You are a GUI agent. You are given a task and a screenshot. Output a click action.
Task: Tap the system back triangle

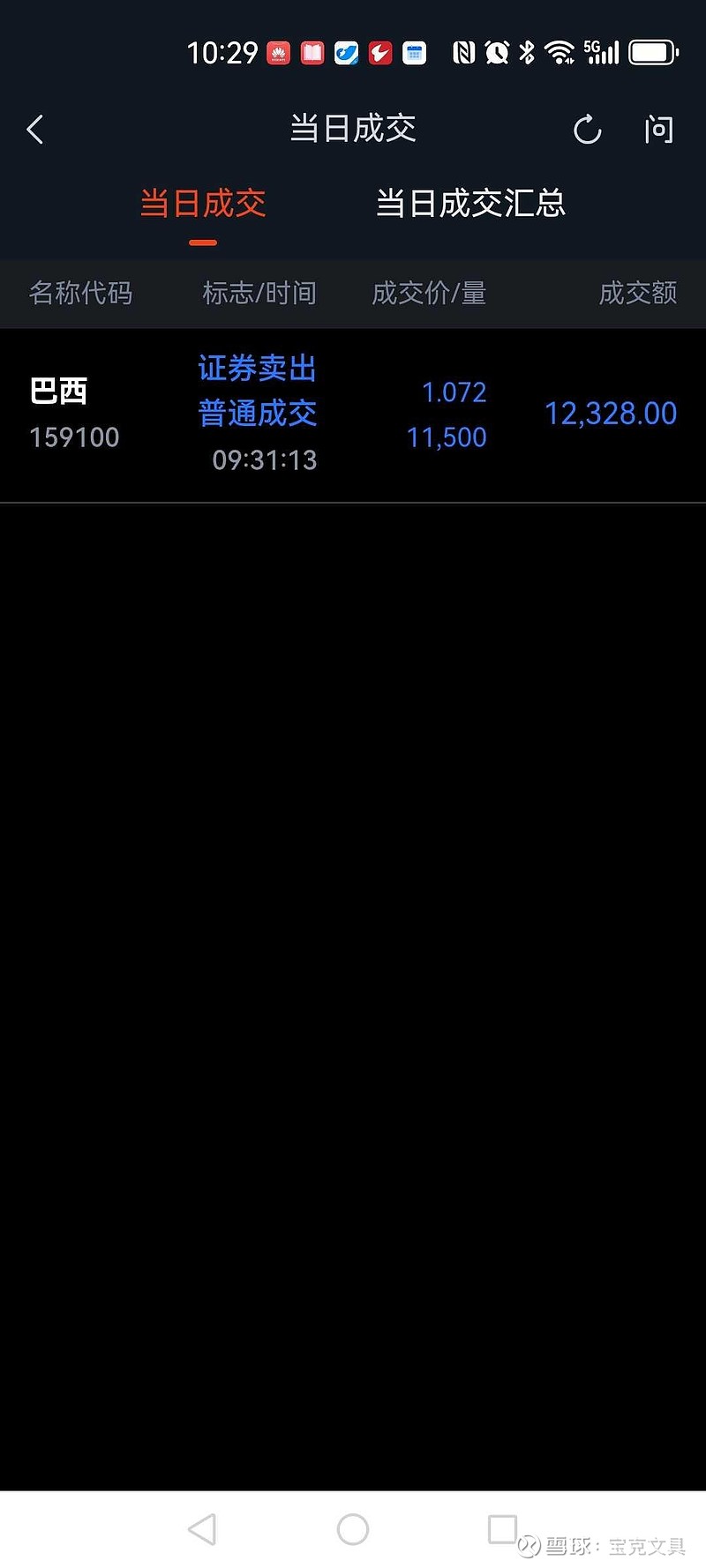pos(202,1529)
